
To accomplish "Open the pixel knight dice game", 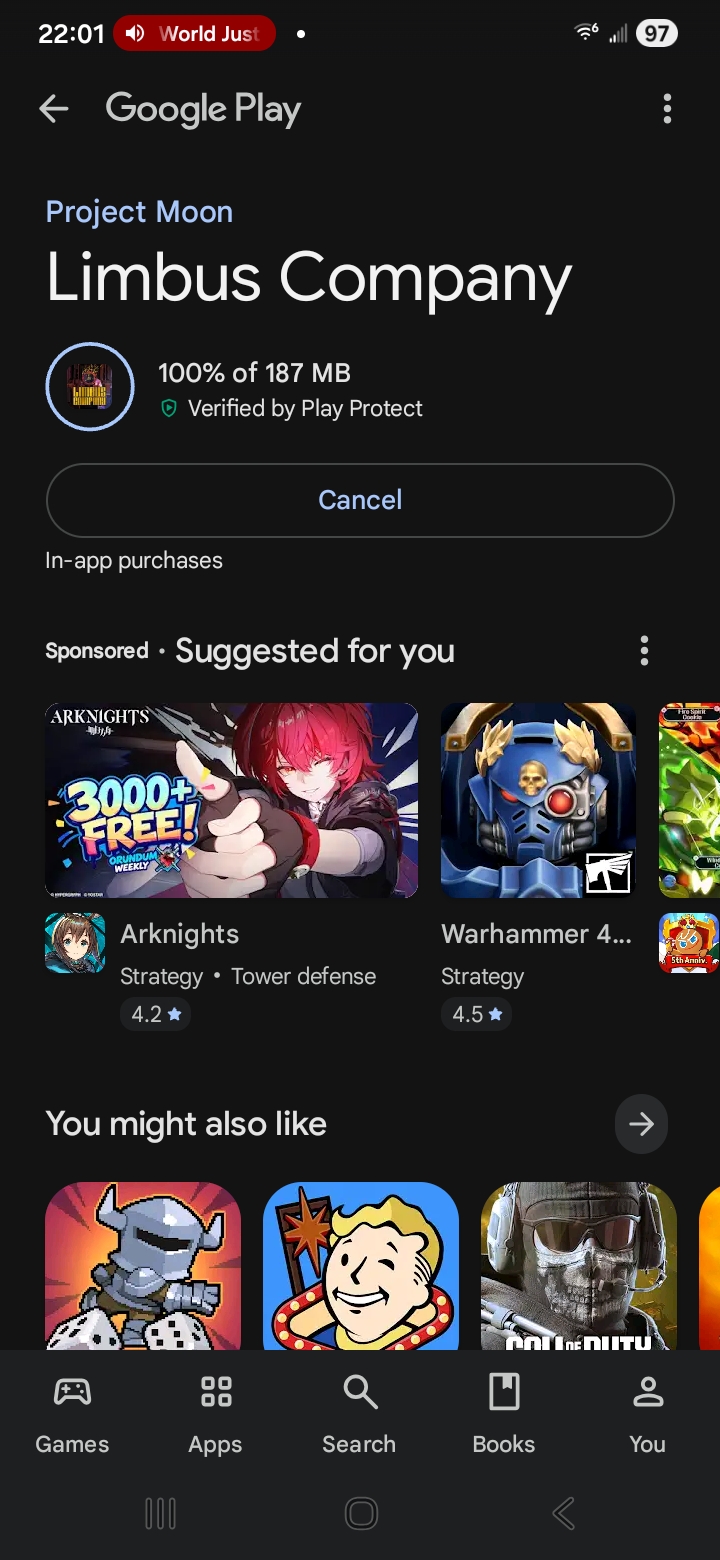I will tap(143, 1266).
